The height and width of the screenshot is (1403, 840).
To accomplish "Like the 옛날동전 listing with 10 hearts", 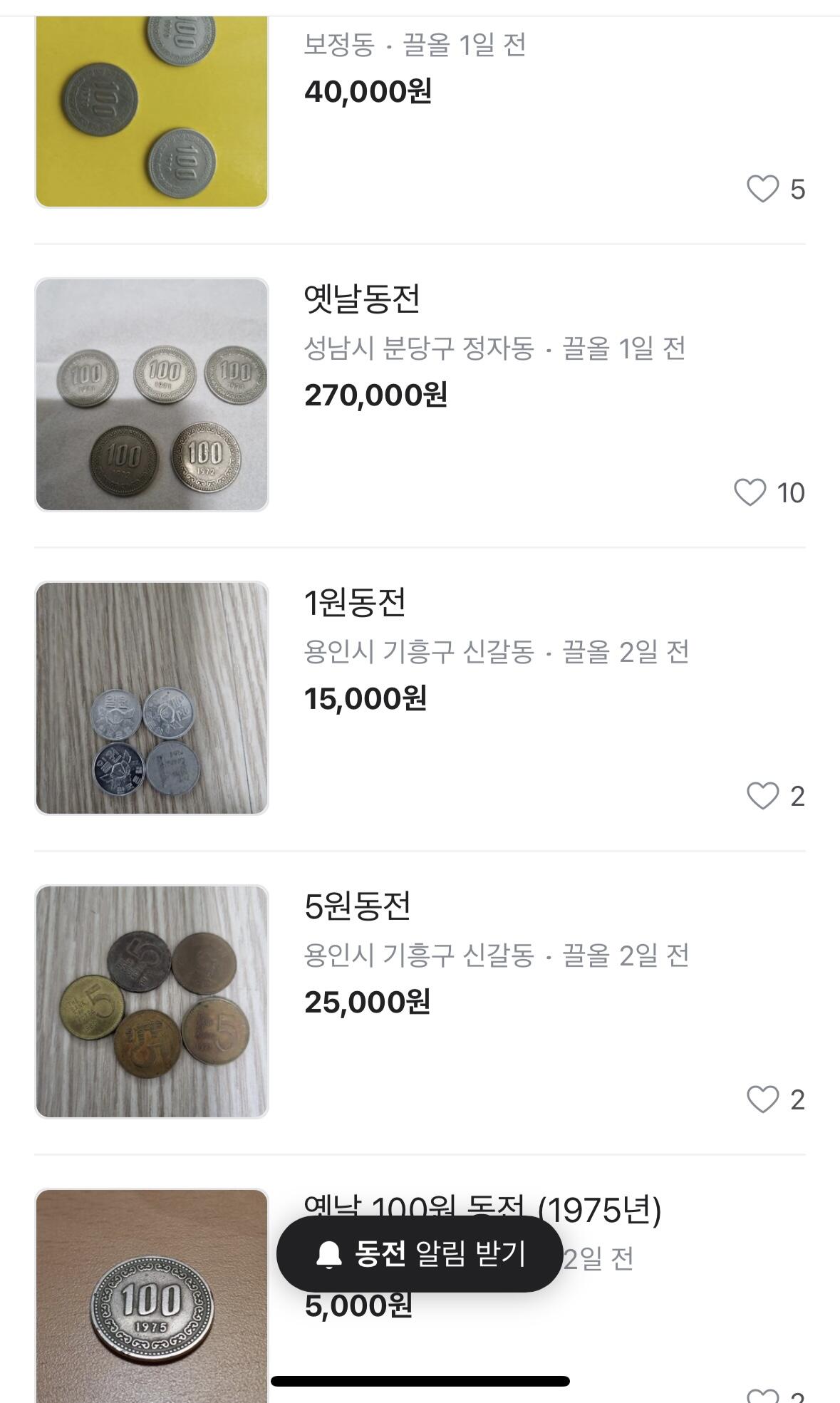I will click(750, 492).
